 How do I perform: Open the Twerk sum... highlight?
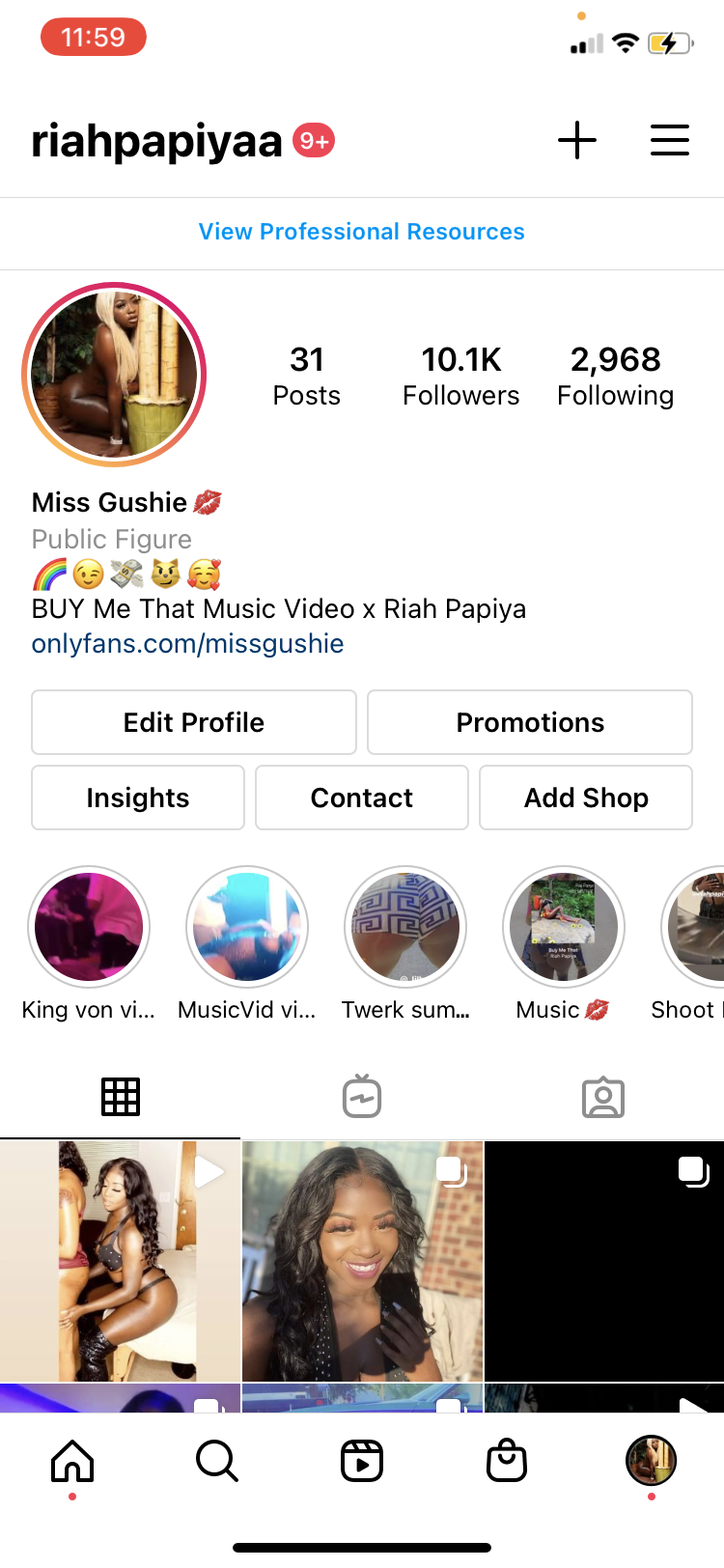pos(405,927)
